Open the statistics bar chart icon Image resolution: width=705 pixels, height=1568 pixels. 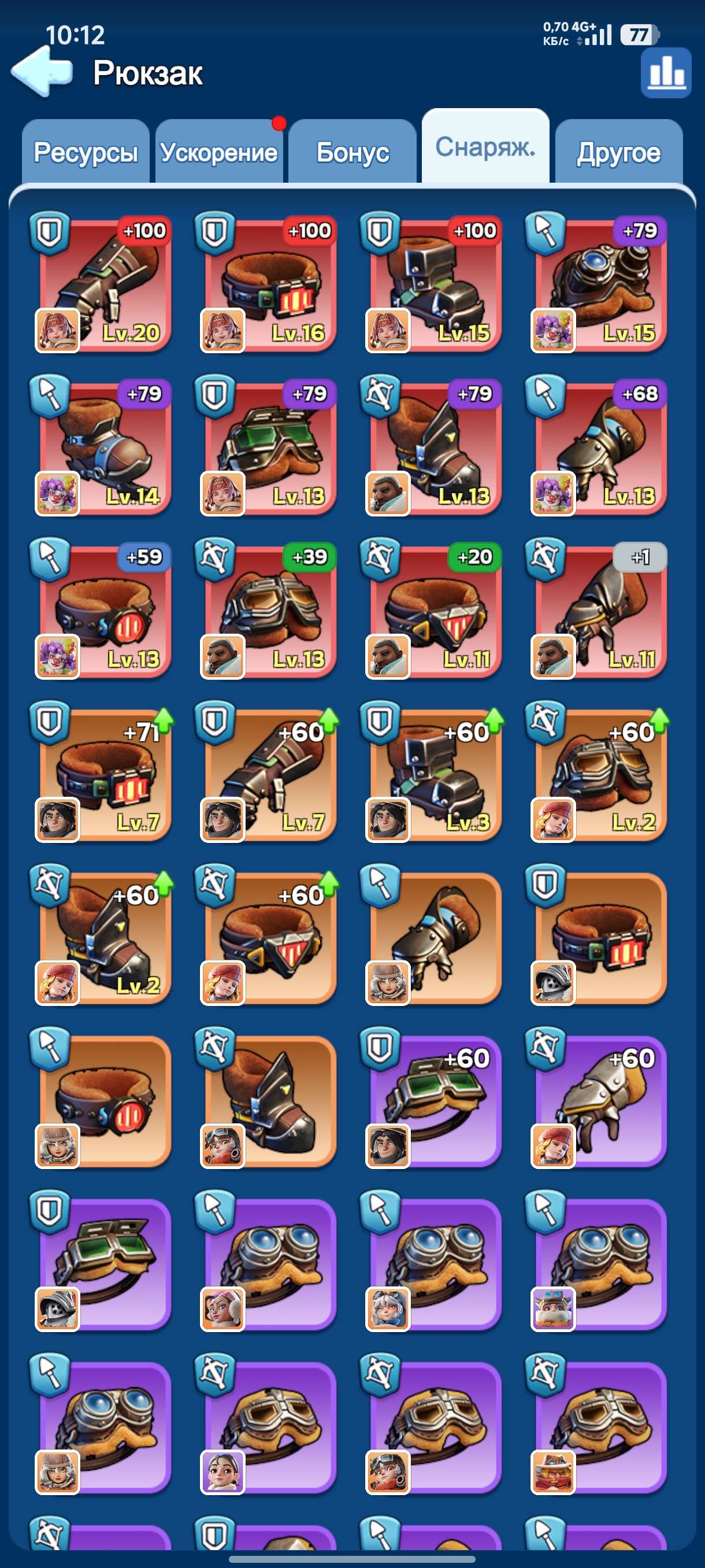[666, 73]
